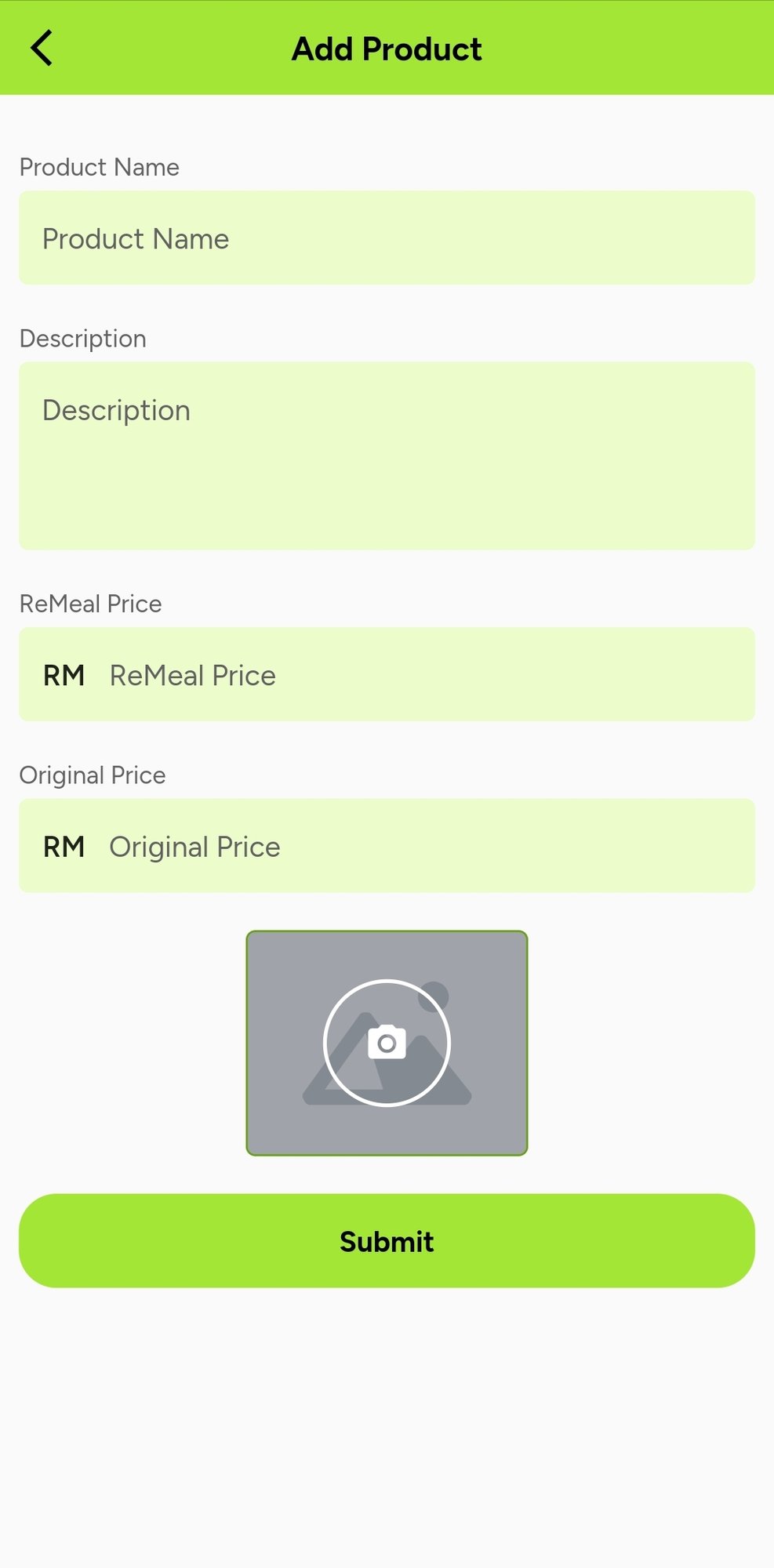774x1568 pixels.
Task: Tap the Description text box
Action: coord(387,456)
